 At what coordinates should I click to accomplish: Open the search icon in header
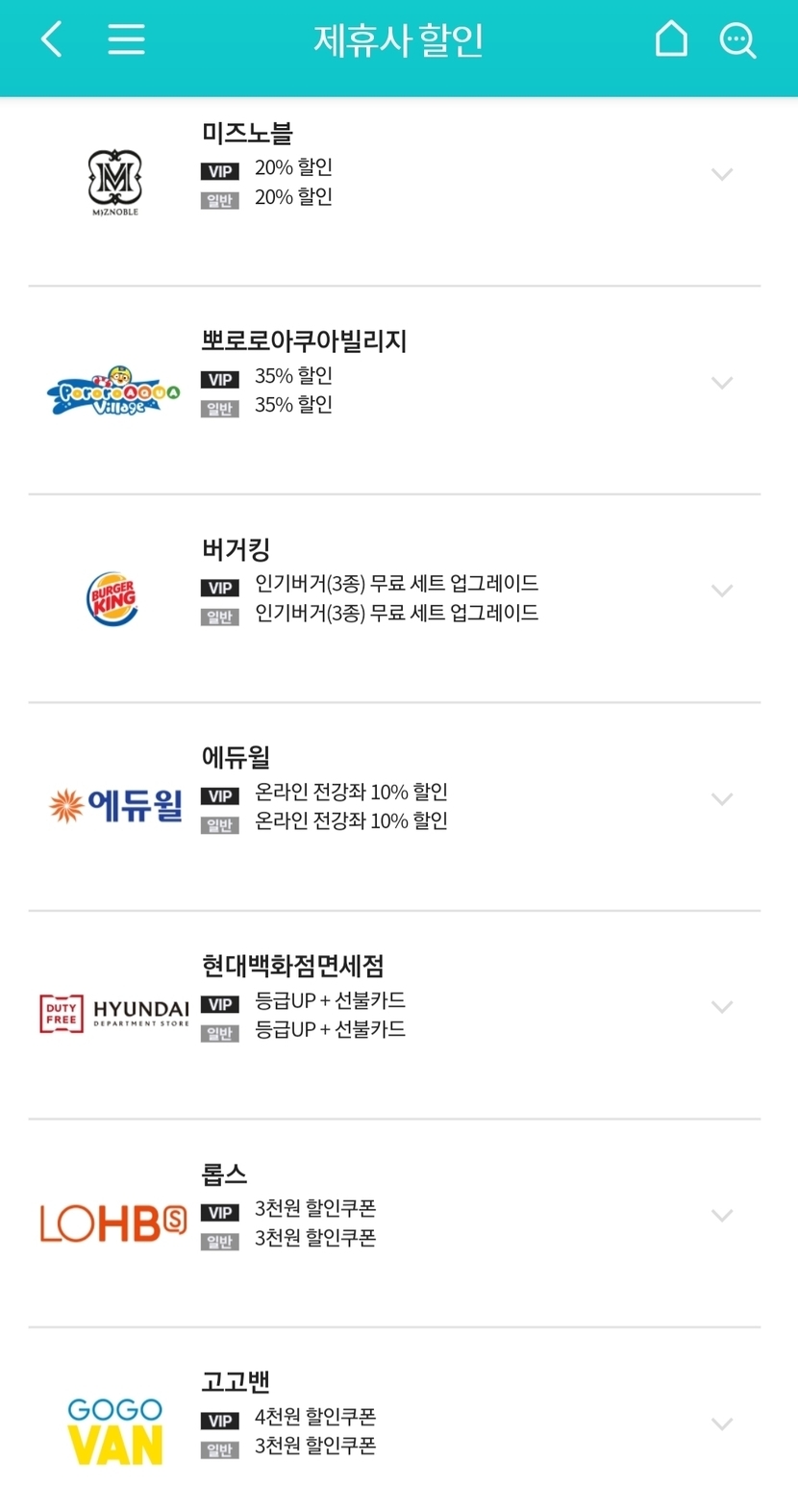click(737, 40)
